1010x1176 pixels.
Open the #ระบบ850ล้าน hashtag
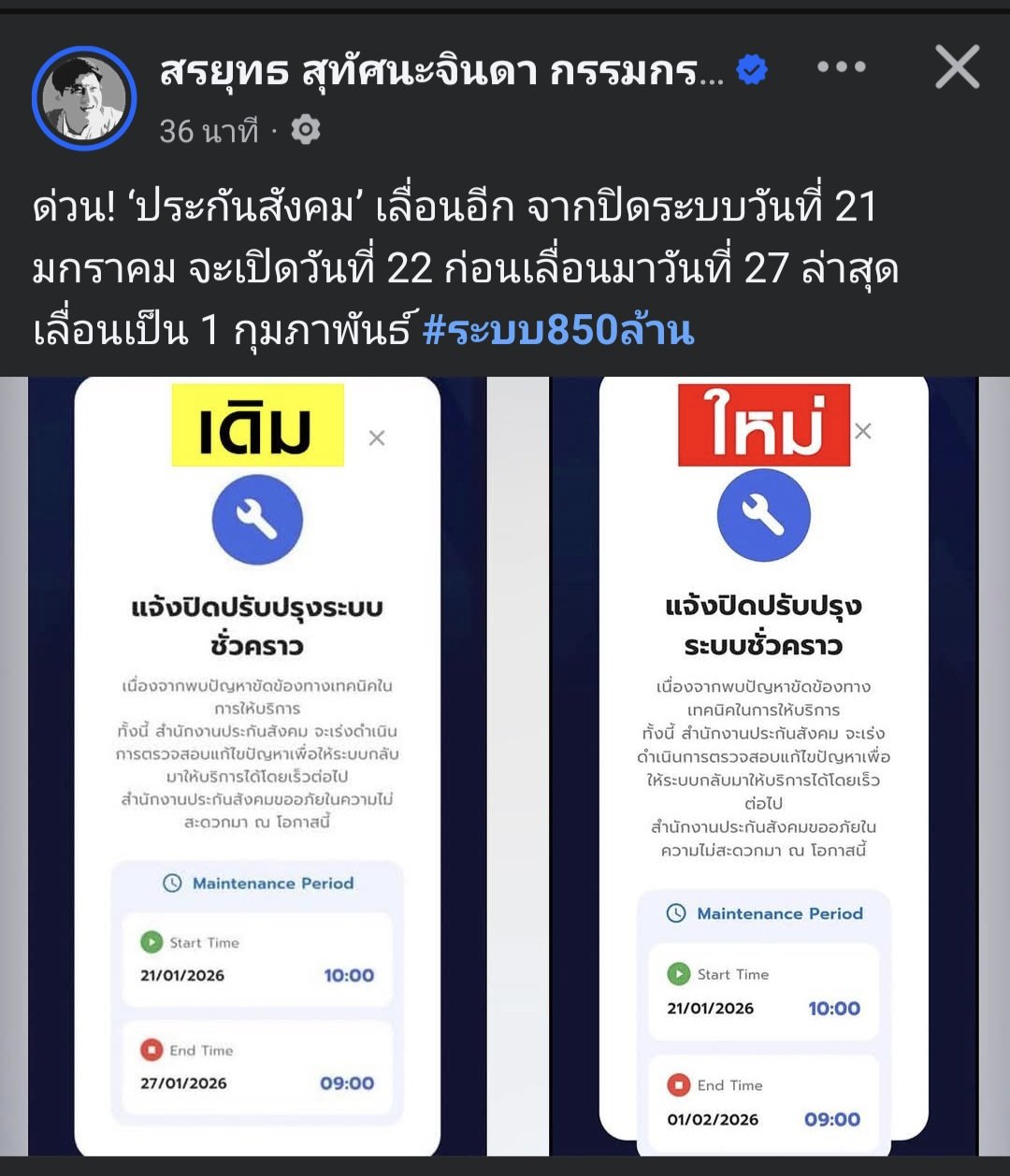click(558, 330)
